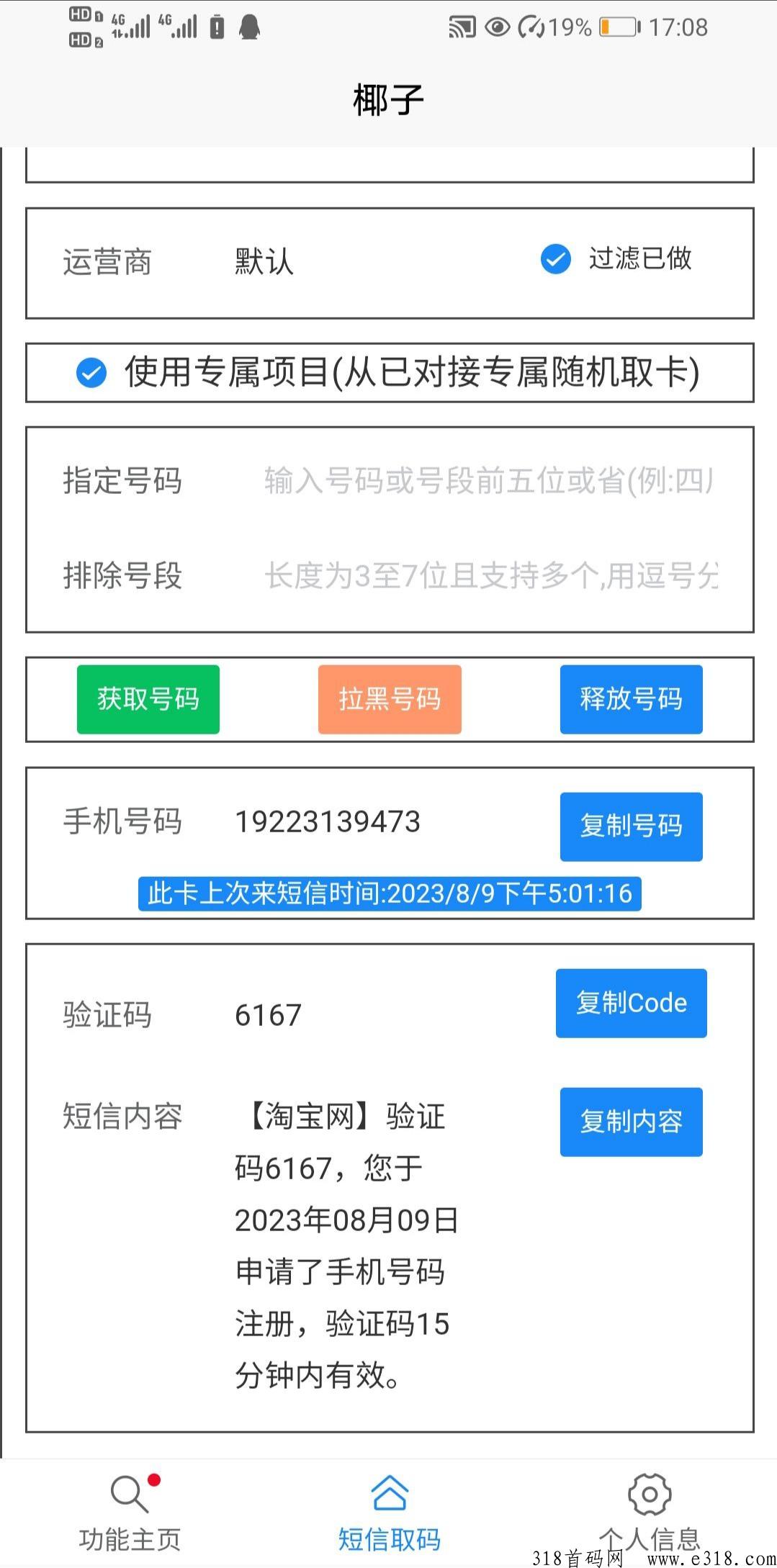Image resolution: width=777 pixels, height=1568 pixels.
Task: Blacklist the number with 拉黑号码
Action: [390, 699]
